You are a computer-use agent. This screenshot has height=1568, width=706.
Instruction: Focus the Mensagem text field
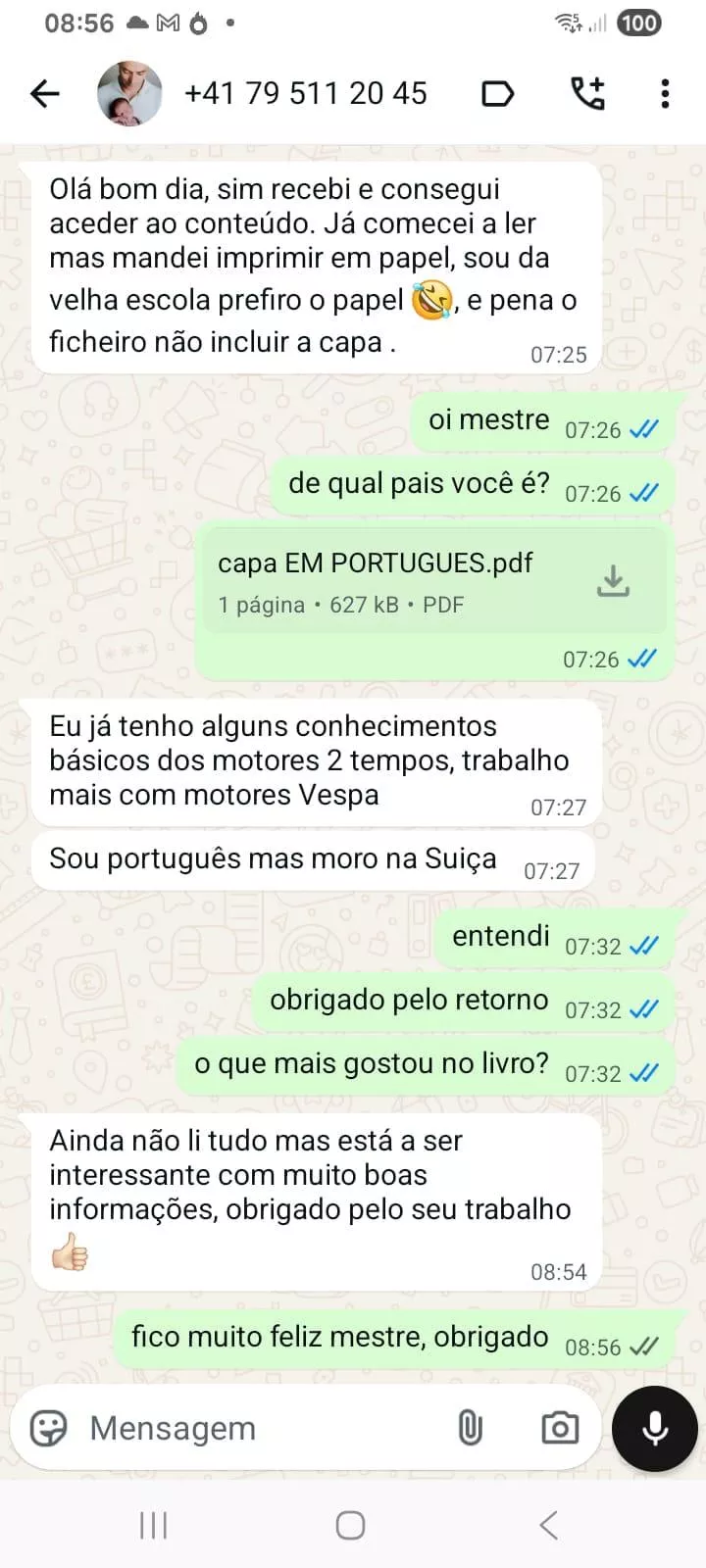(x=255, y=1428)
